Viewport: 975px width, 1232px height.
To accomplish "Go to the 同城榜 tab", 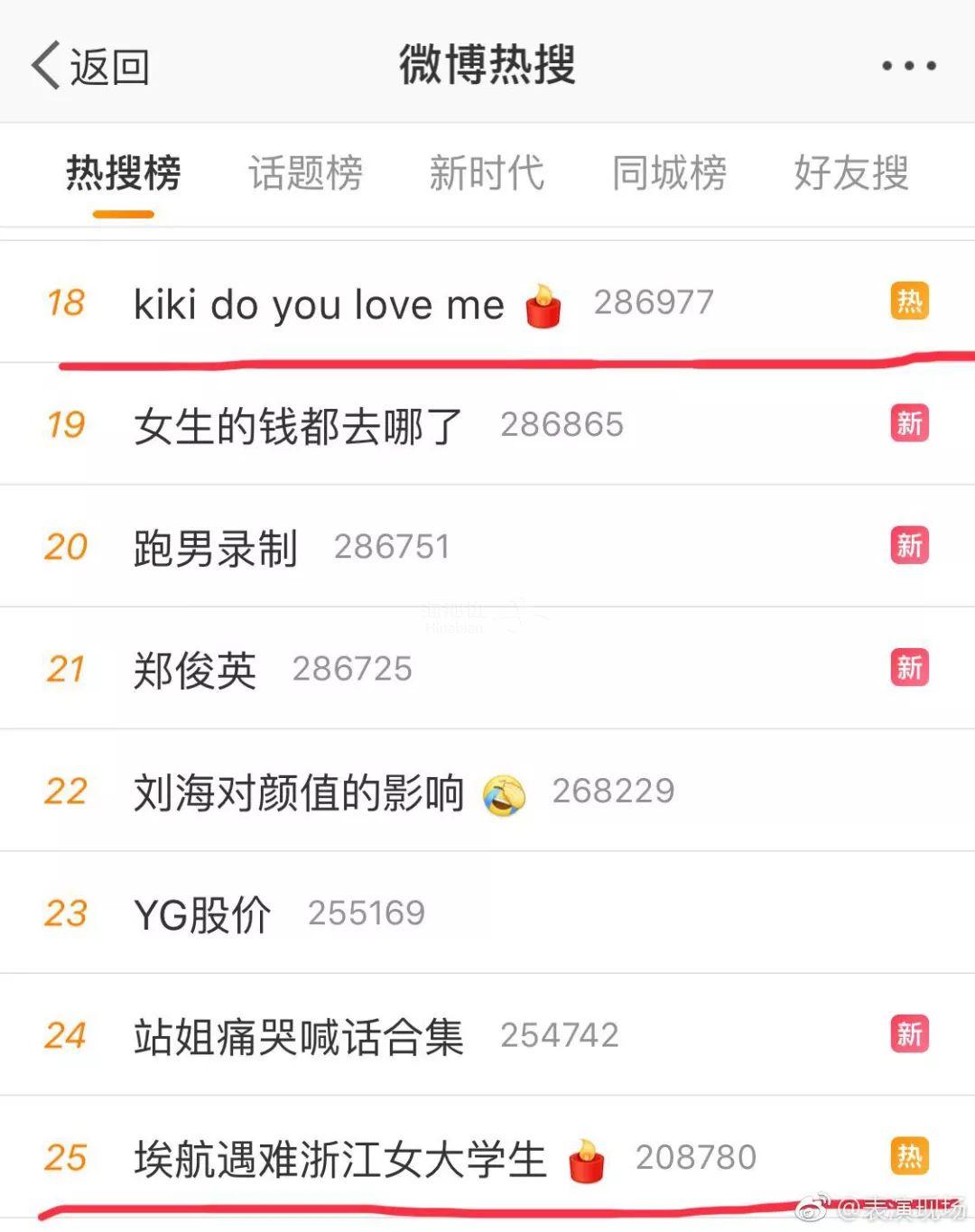I will (x=669, y=172).
